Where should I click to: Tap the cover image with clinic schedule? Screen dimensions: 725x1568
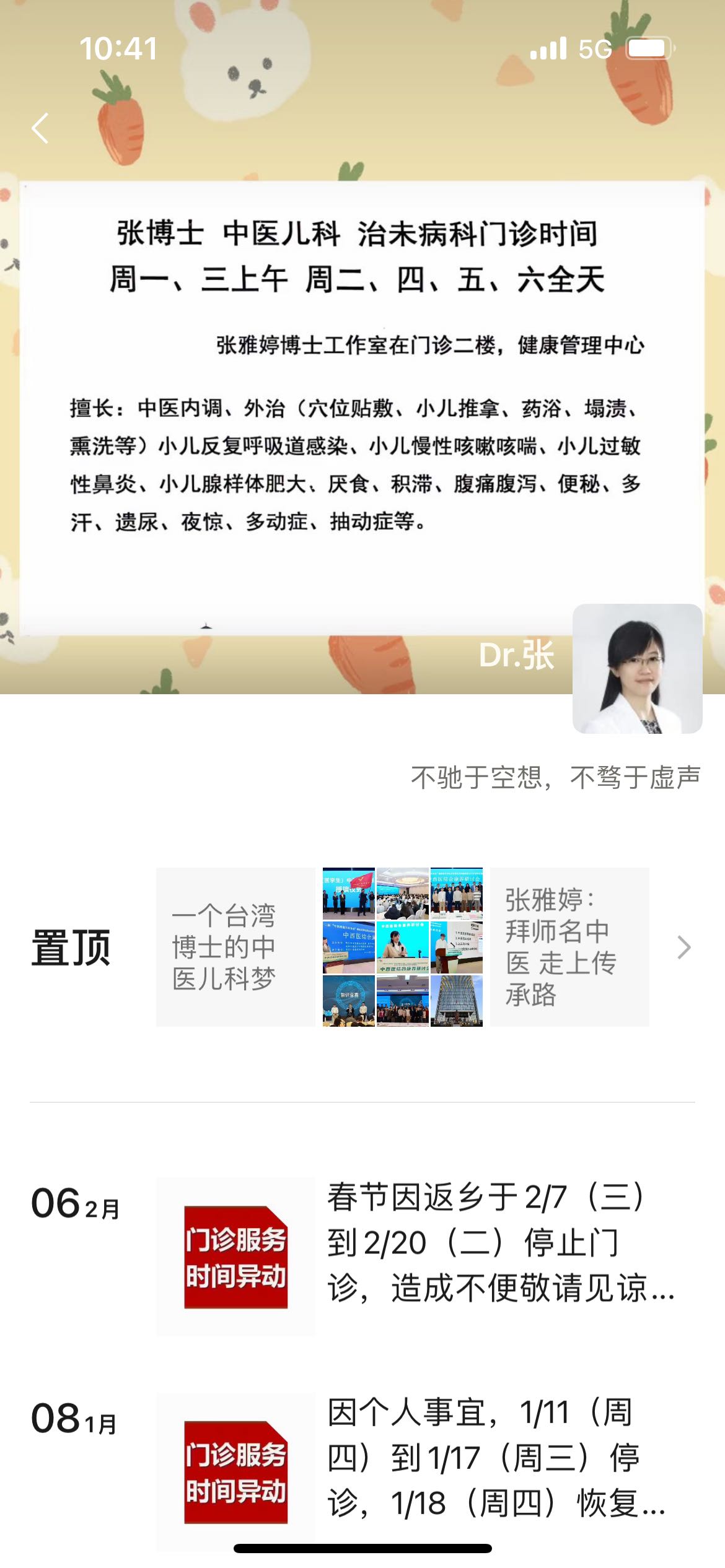pos(362,347)
